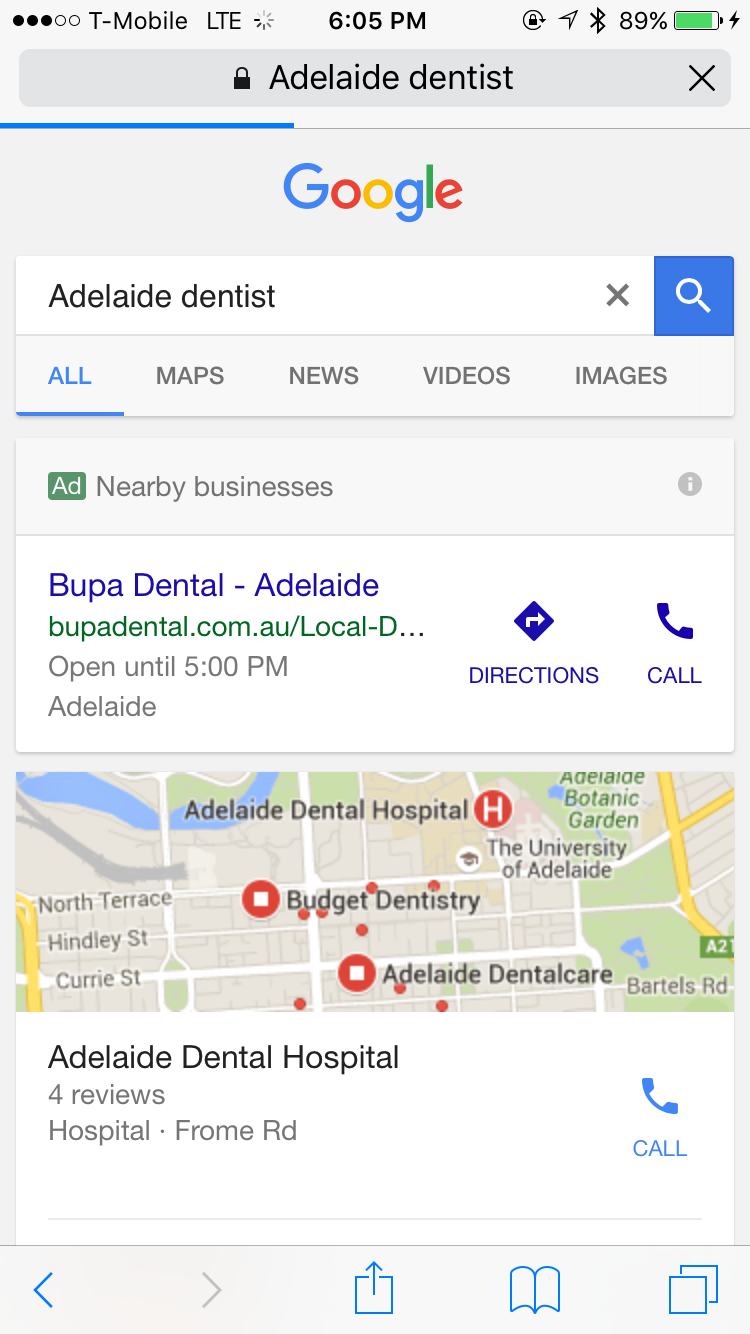750x1334 pixels.
Task: Open Safari bookmarks
Action: (x=534, y=1289)
